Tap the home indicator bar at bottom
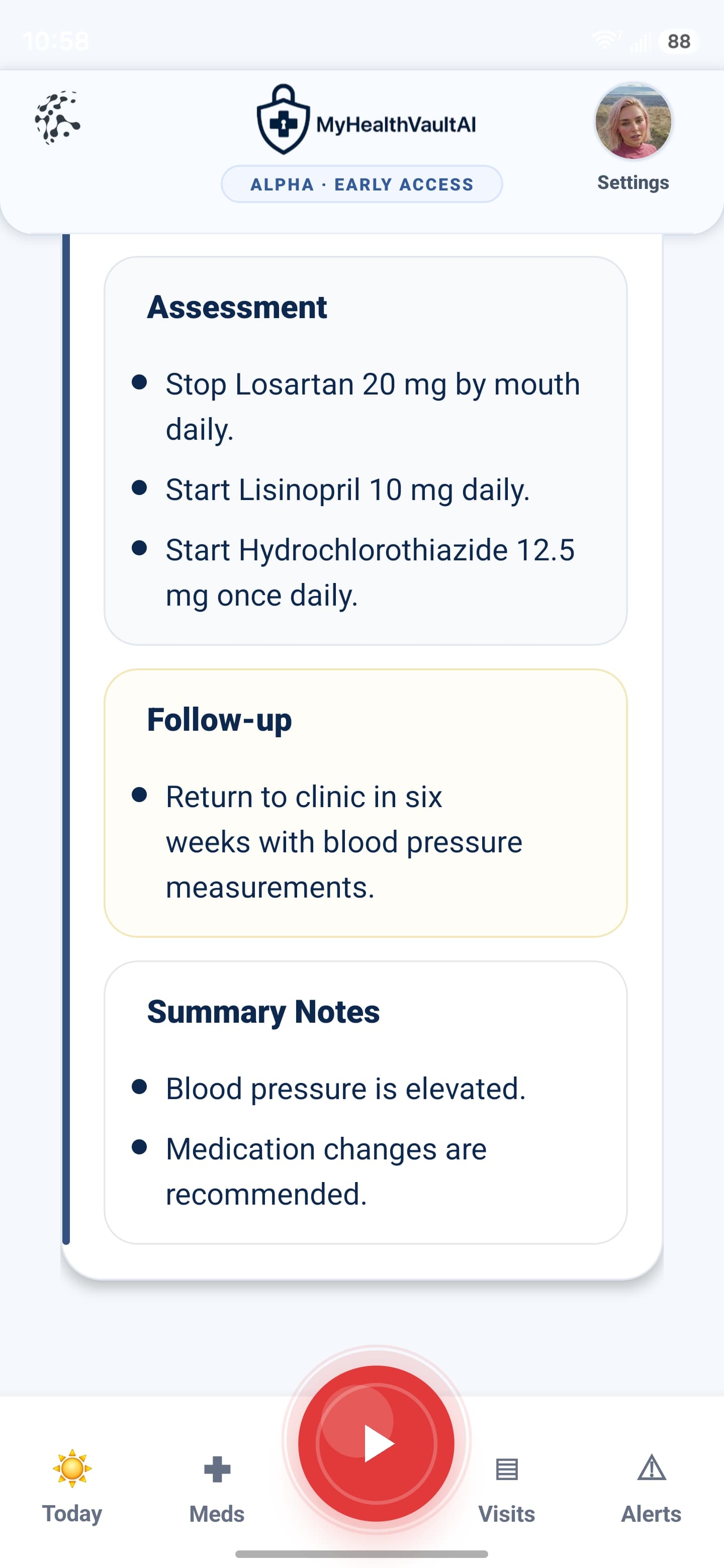Image resolution: width=724 pixels, height=1568 pixels. [x=361, y=1554]
